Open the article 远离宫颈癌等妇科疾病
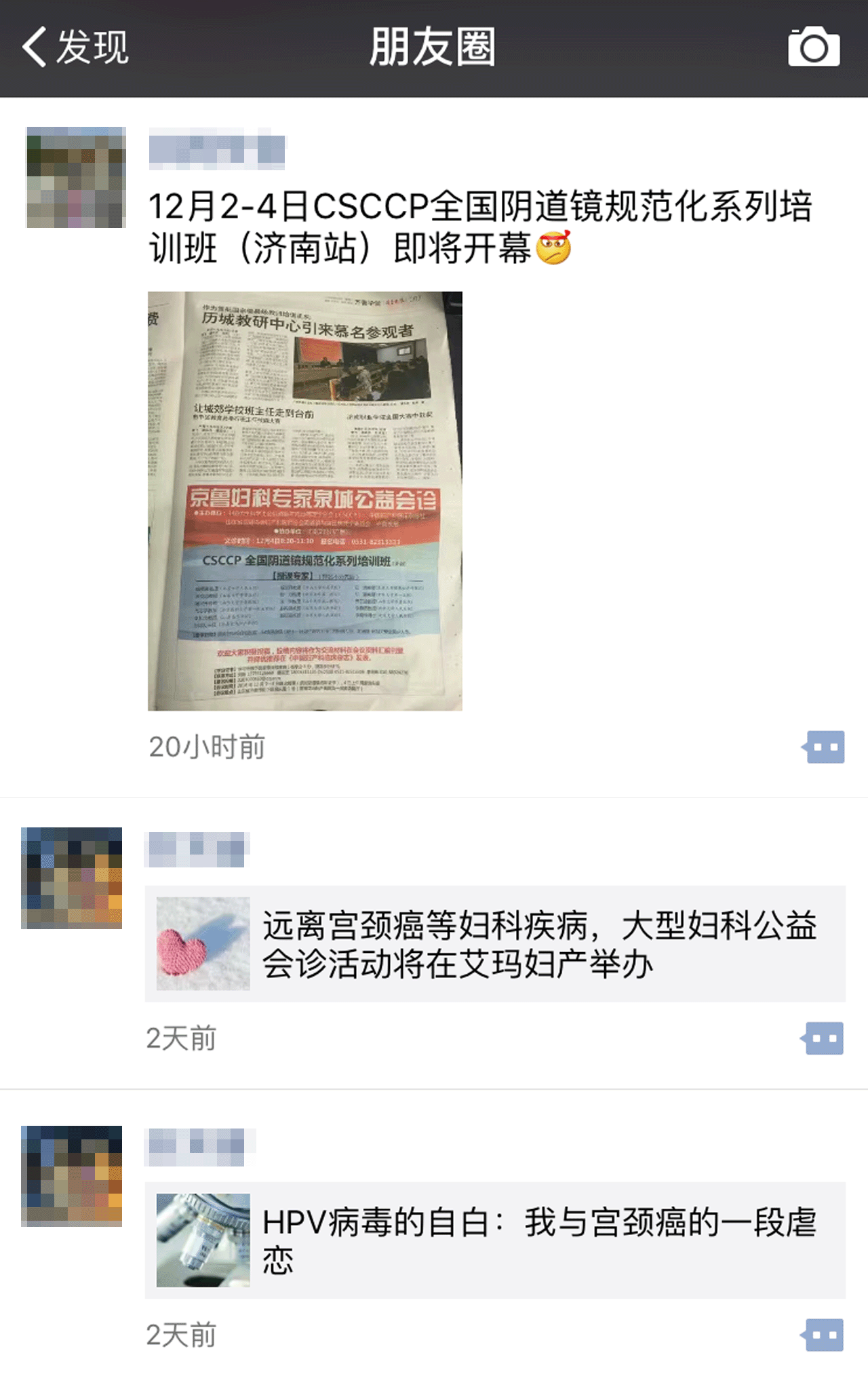 tap(495, 943)
